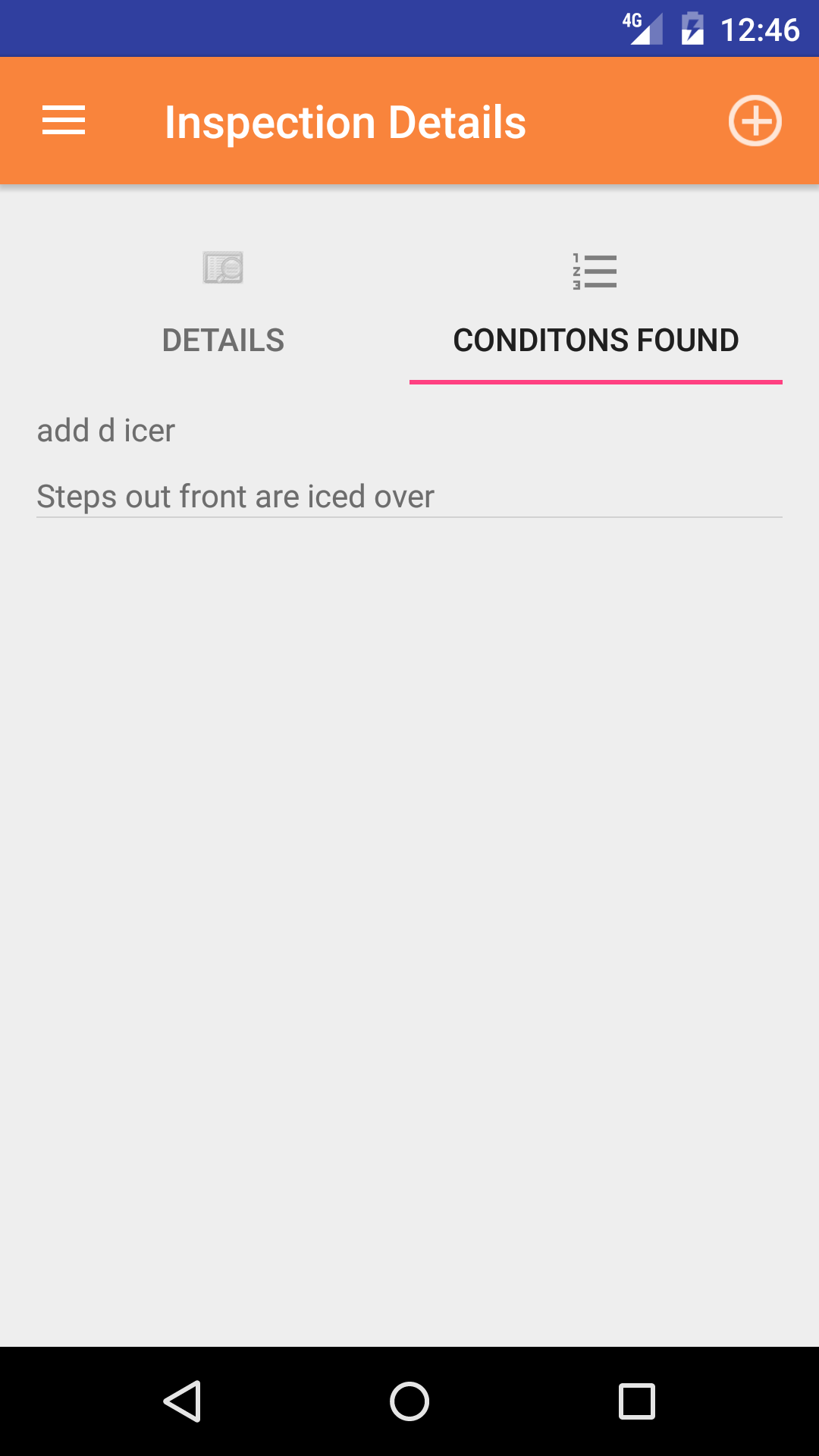Open the hamburger navigation drawer

click(64, 121)
